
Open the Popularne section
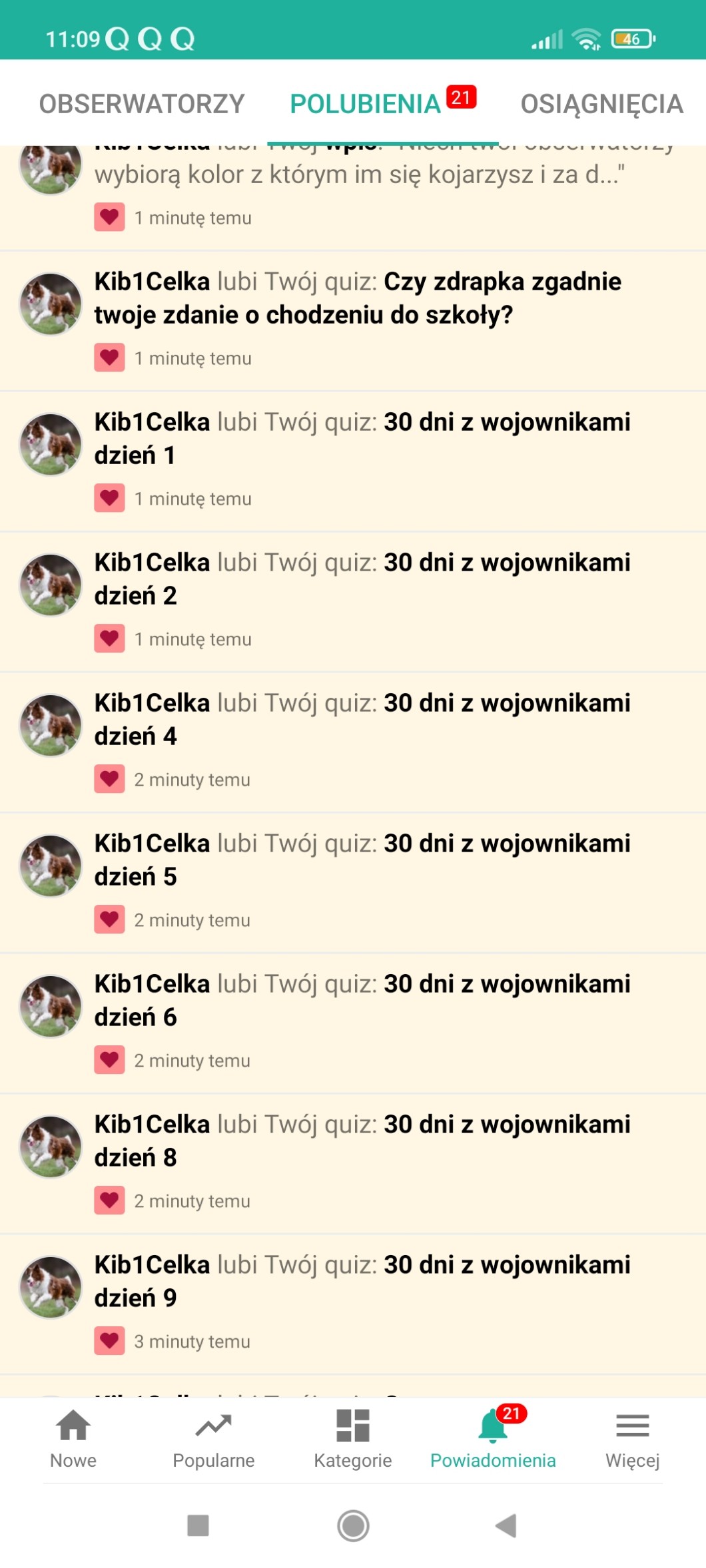213,1438
